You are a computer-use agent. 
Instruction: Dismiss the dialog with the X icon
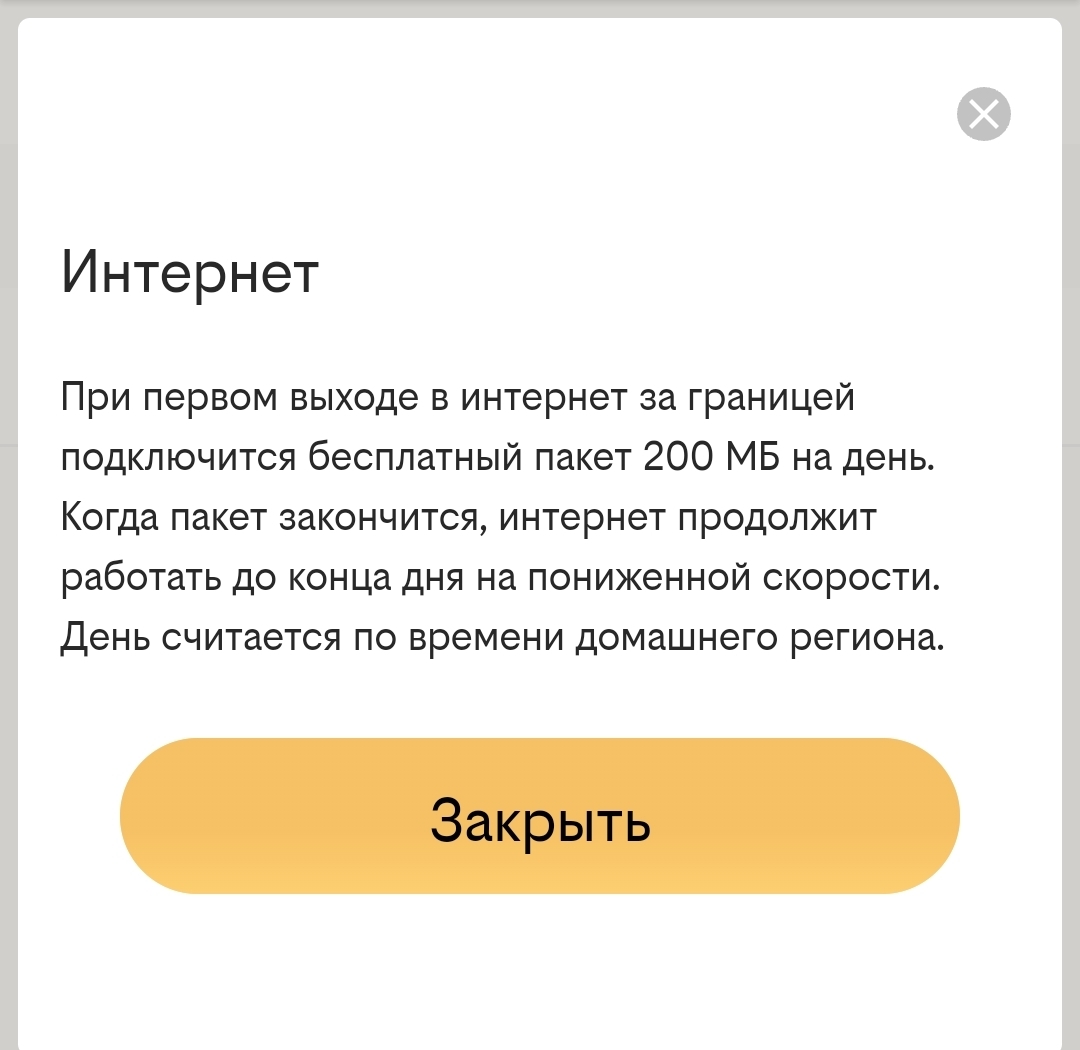pyautogui.click(x=983, y=115)
